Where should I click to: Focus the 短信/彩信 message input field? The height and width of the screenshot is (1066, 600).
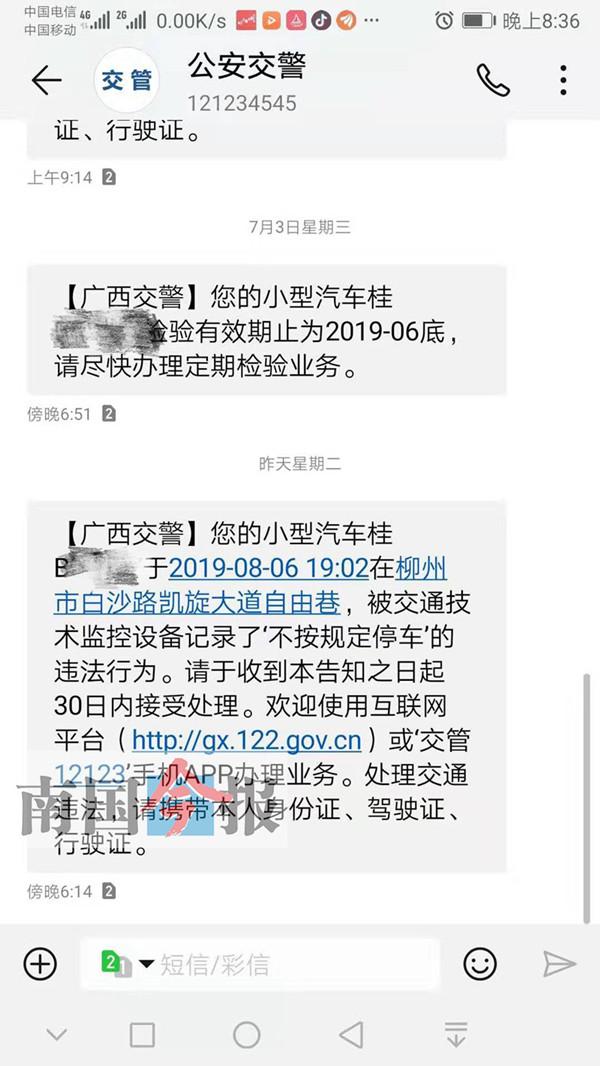(x=260, y=964)
